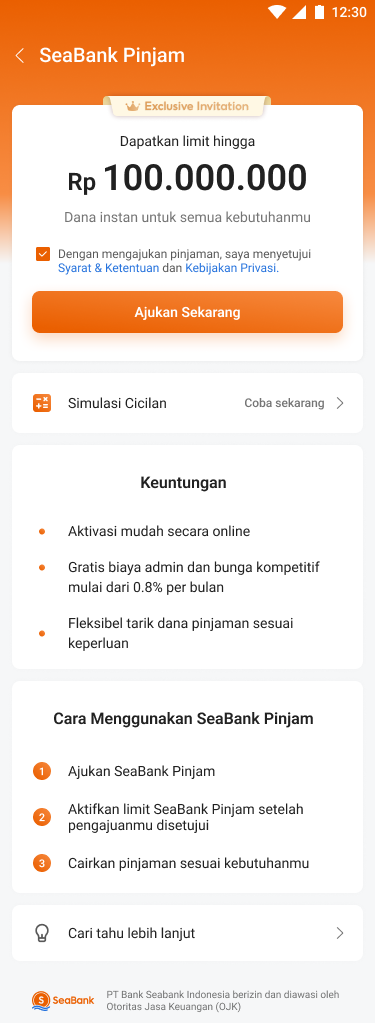The width and height of the screenshot is (375, 1023).
Task: Open Cari tahu lebih lanjut
Action: point(187,933)
